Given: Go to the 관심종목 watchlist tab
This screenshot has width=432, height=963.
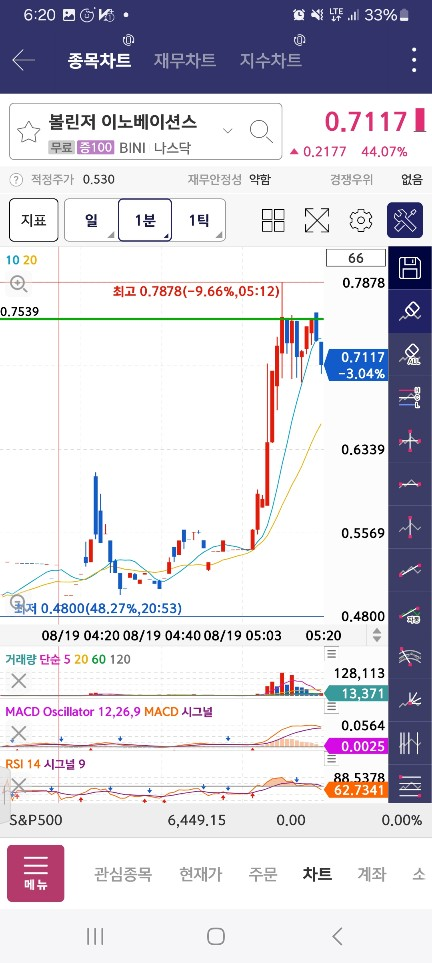Looking at the screenshot, I should [x=123, y=874].
